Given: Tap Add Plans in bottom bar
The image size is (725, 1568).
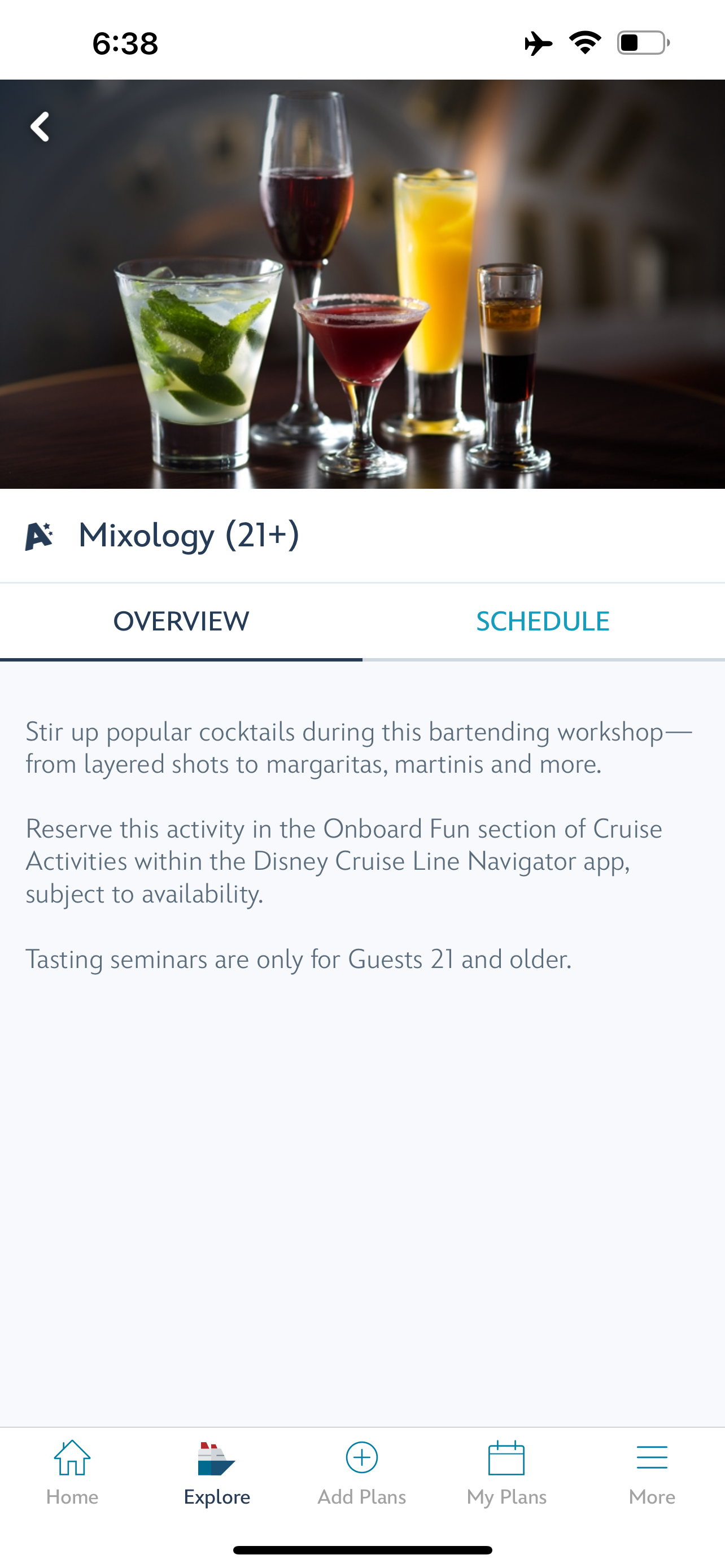Looking at the screenshot, I should coord(361,1472).
